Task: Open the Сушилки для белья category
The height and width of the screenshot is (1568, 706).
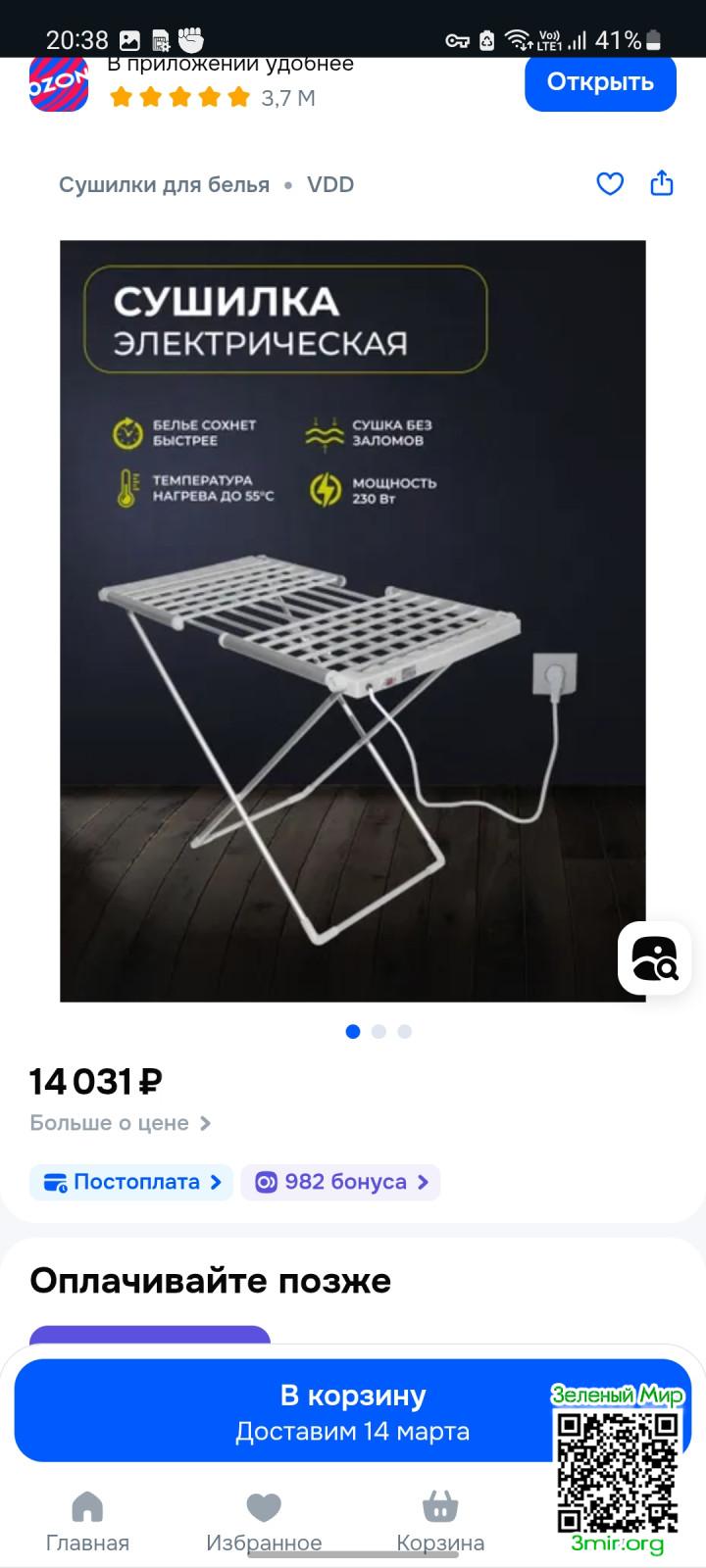Action: point(164,185)
